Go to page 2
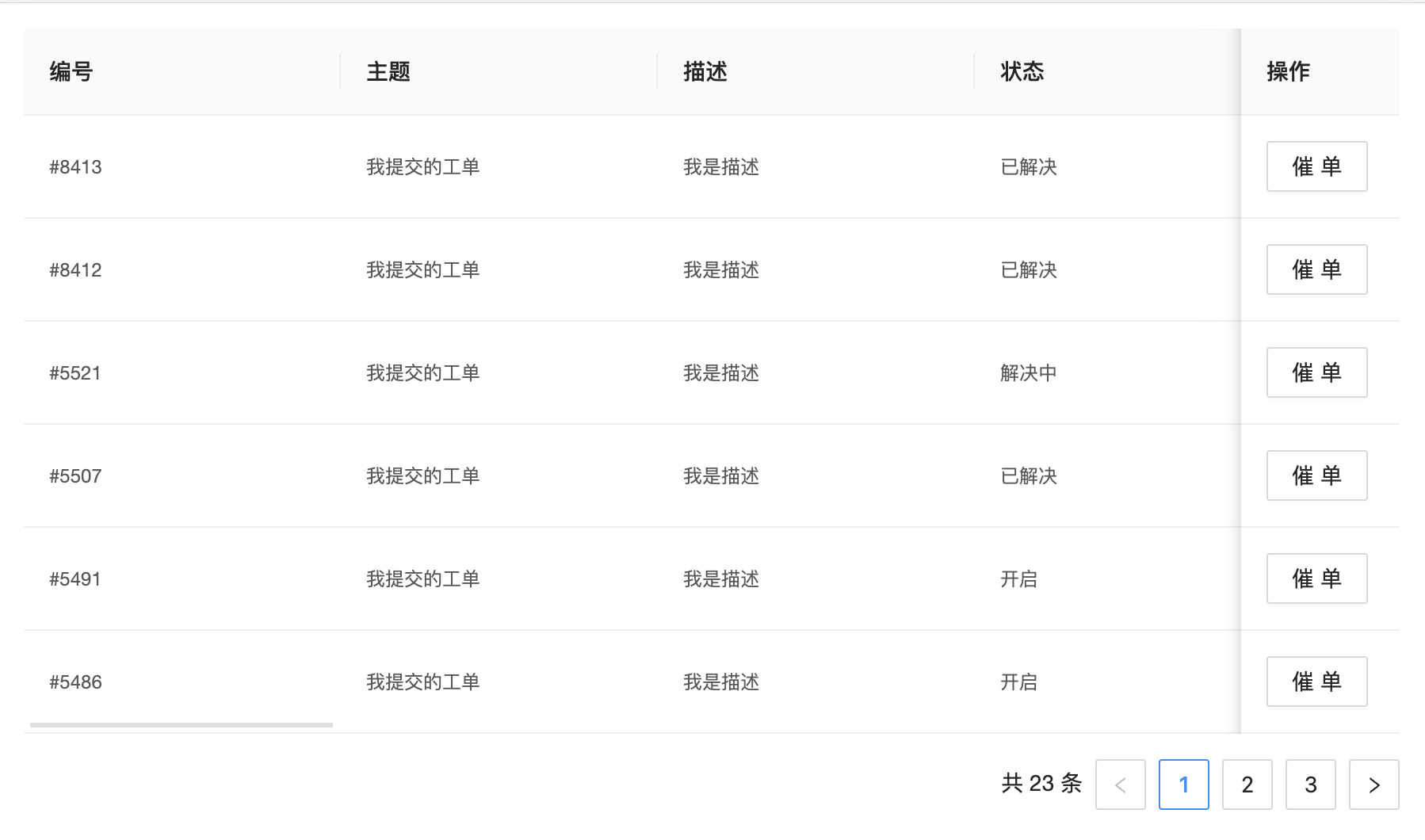This screenshot has height=840, width=1425. point(1247,785)
